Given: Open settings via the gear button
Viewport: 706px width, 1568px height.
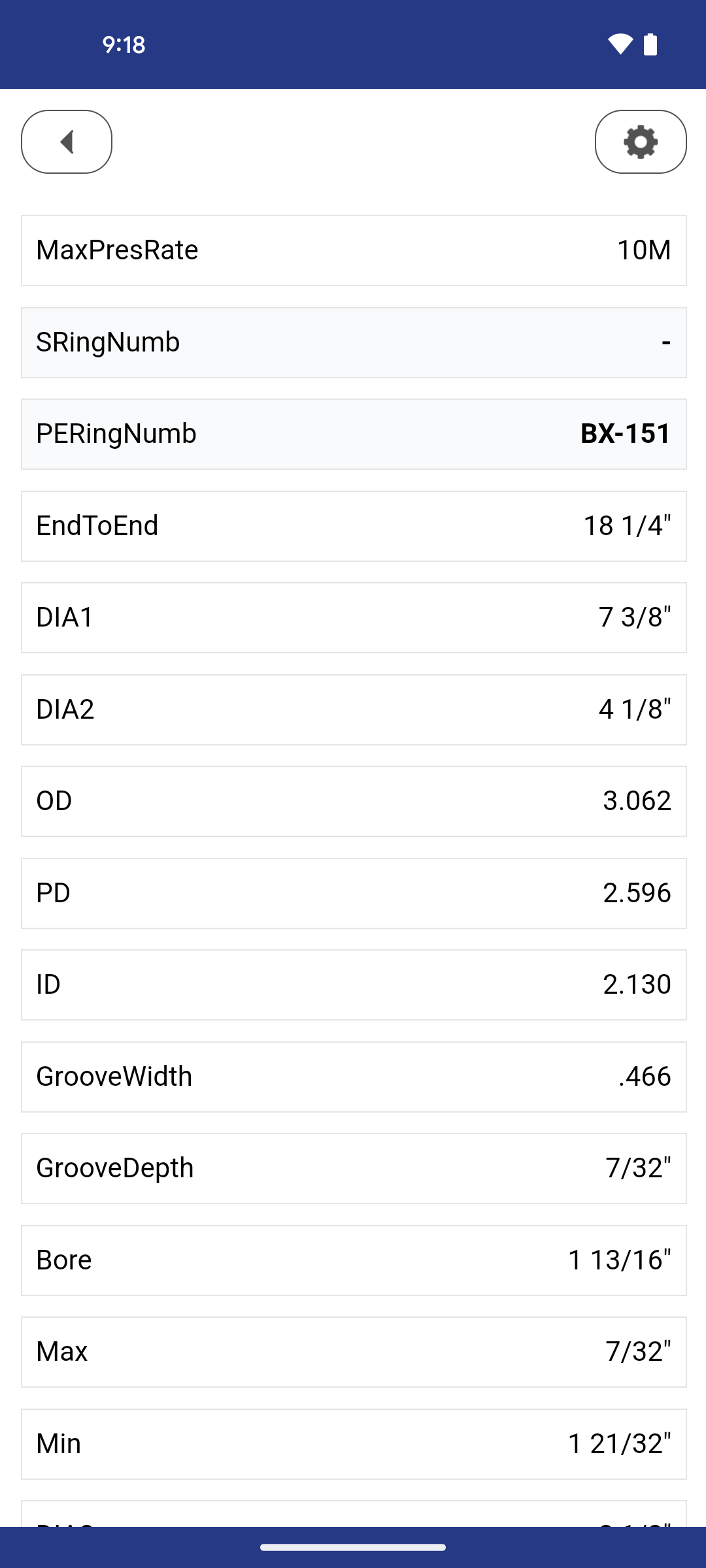Looking at the screenshot, I should pyautogui.click(x=641, y=142).
